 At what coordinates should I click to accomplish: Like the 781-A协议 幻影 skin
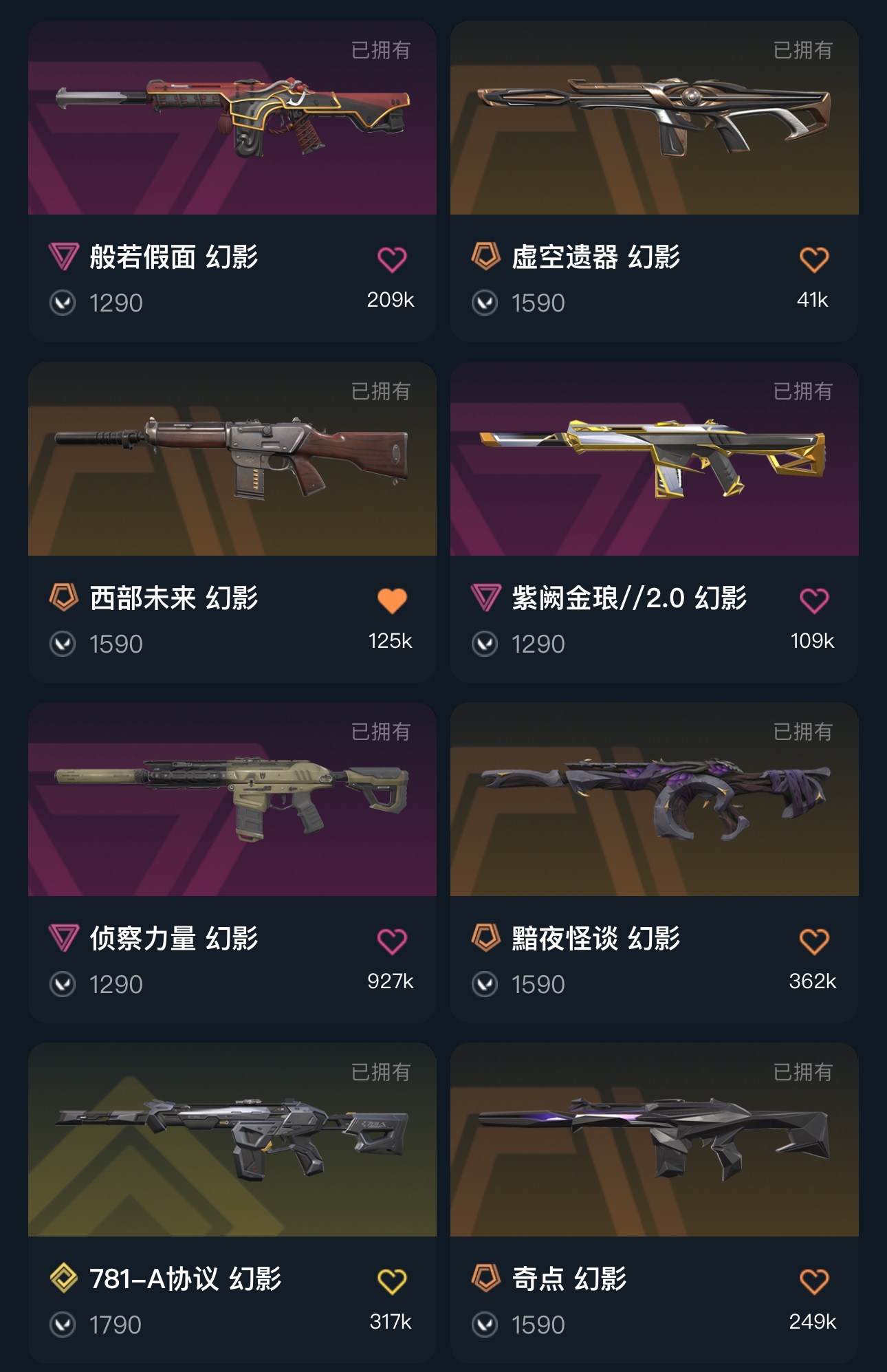pos(392,1282)
